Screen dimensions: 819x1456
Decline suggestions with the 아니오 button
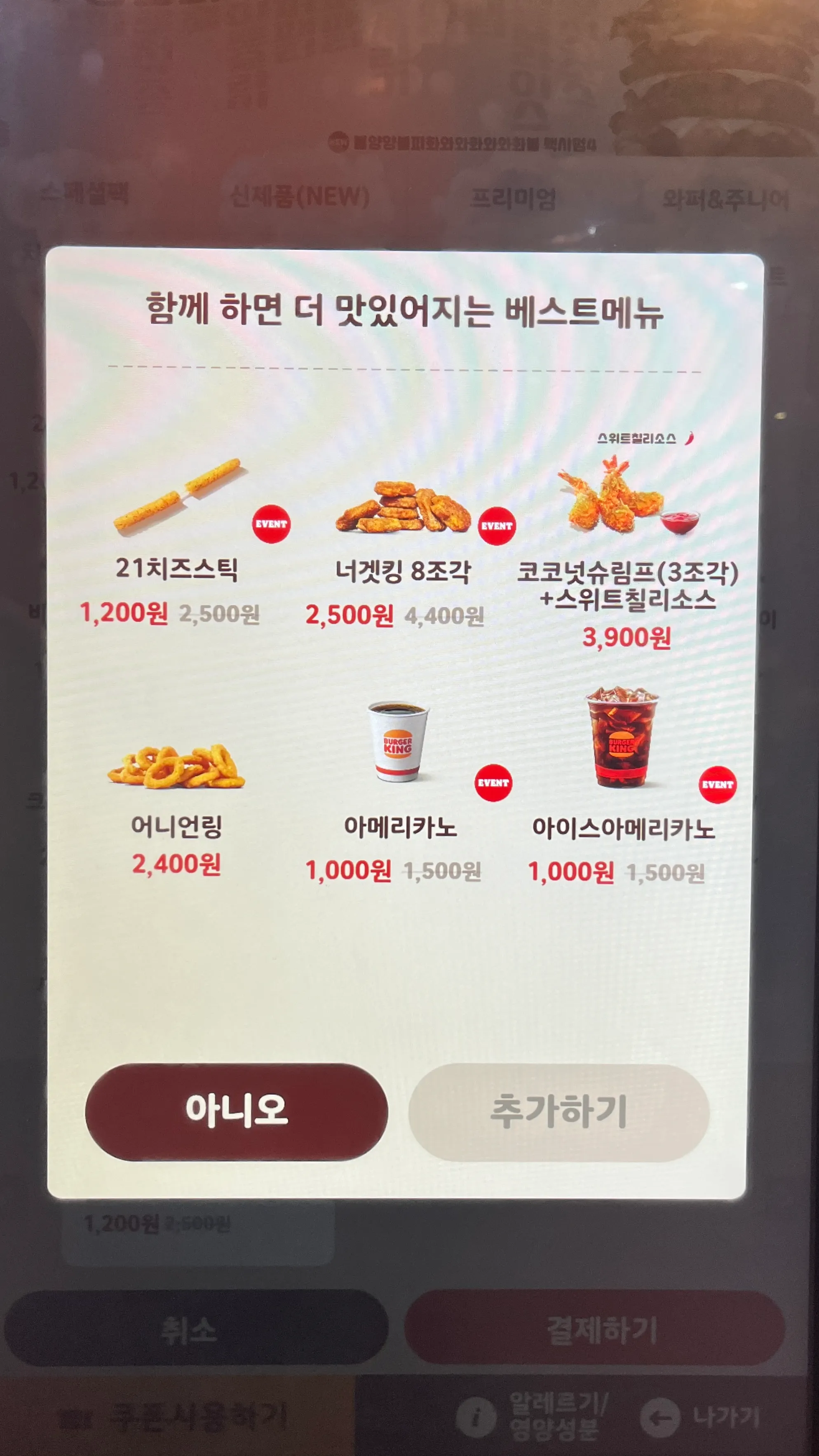pos(236,1111)
